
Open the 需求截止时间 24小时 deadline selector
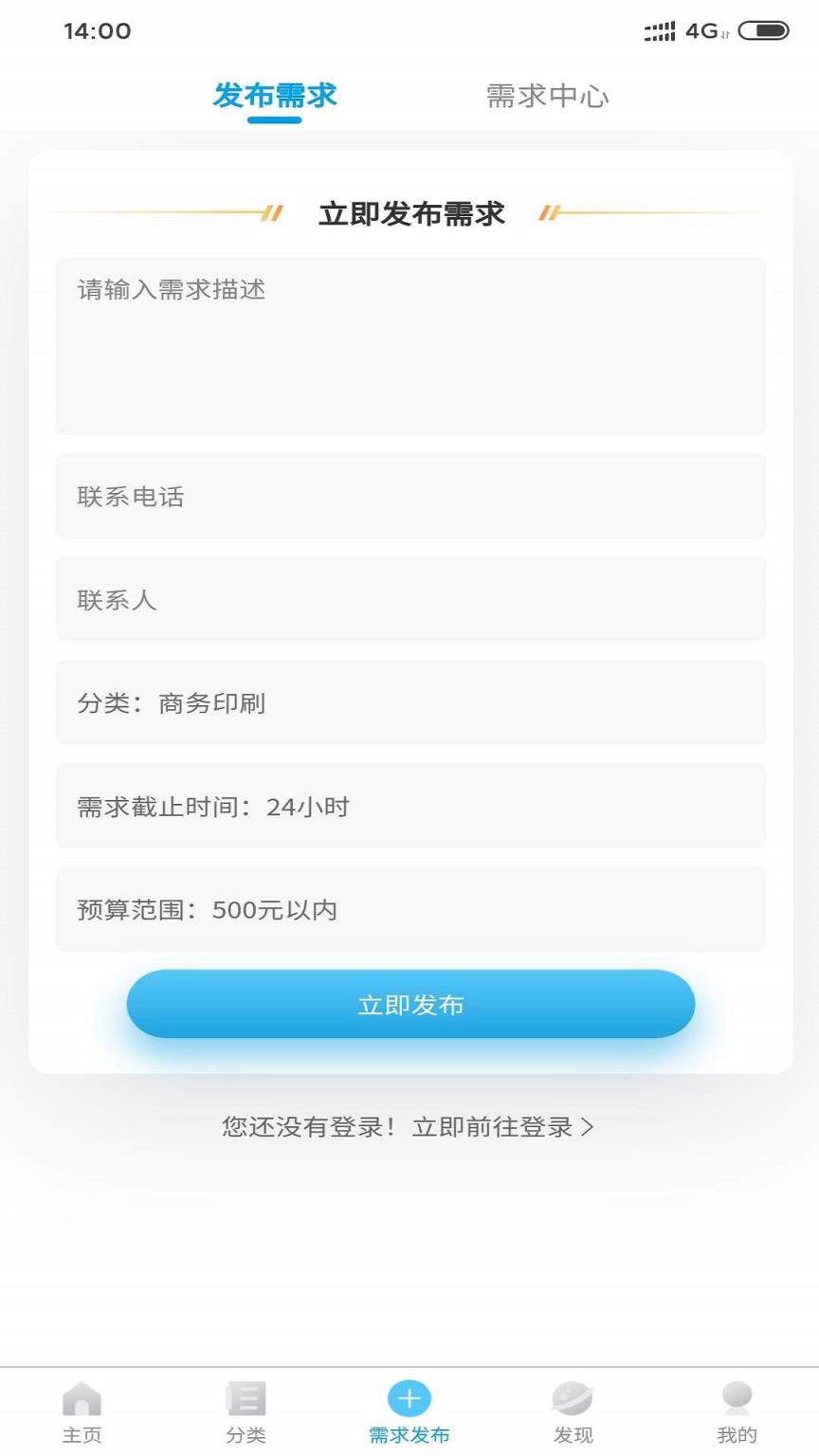(x=409, y=807)
